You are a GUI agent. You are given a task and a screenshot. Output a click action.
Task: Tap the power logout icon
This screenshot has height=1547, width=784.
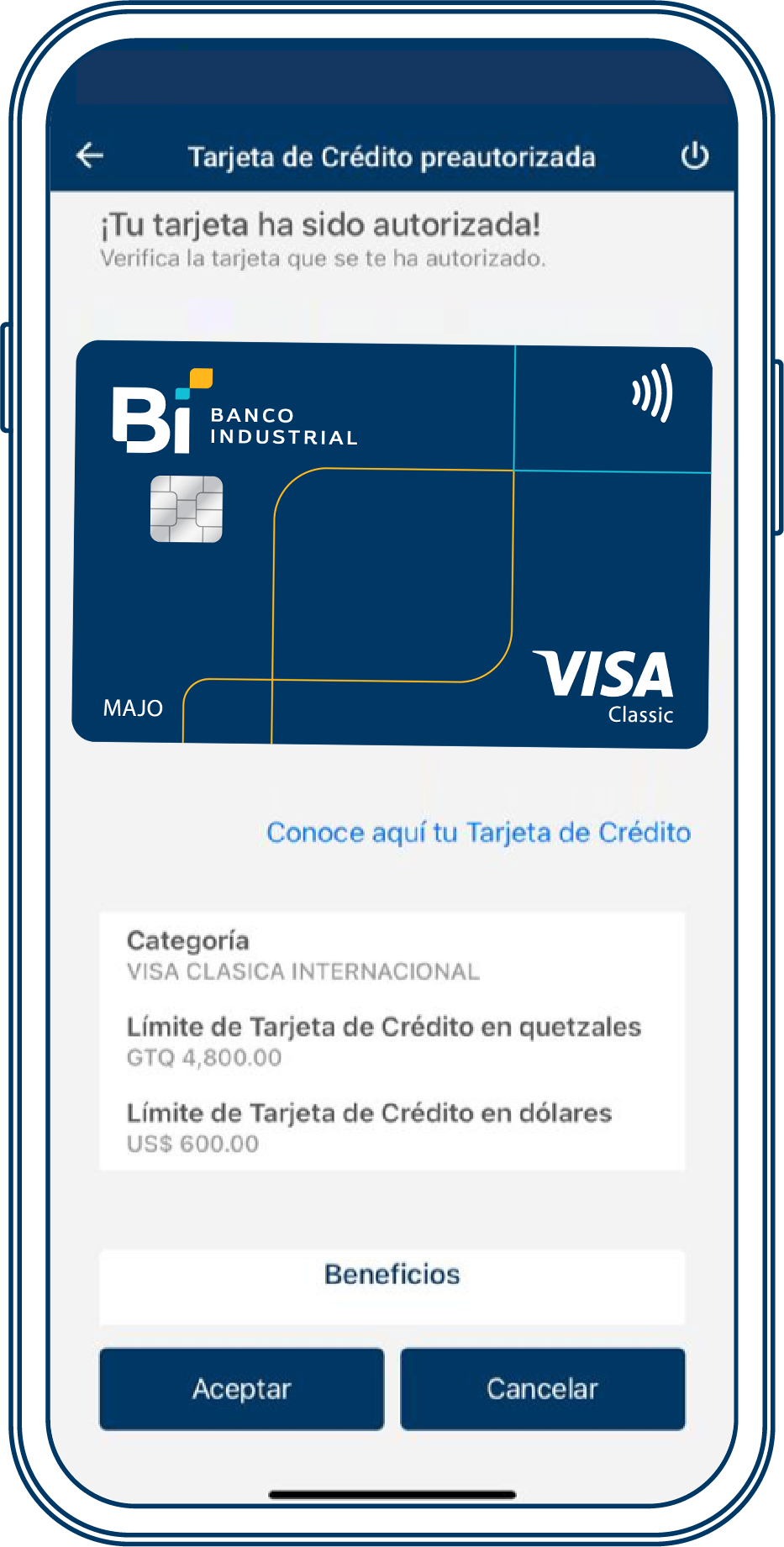coord(694,155)
